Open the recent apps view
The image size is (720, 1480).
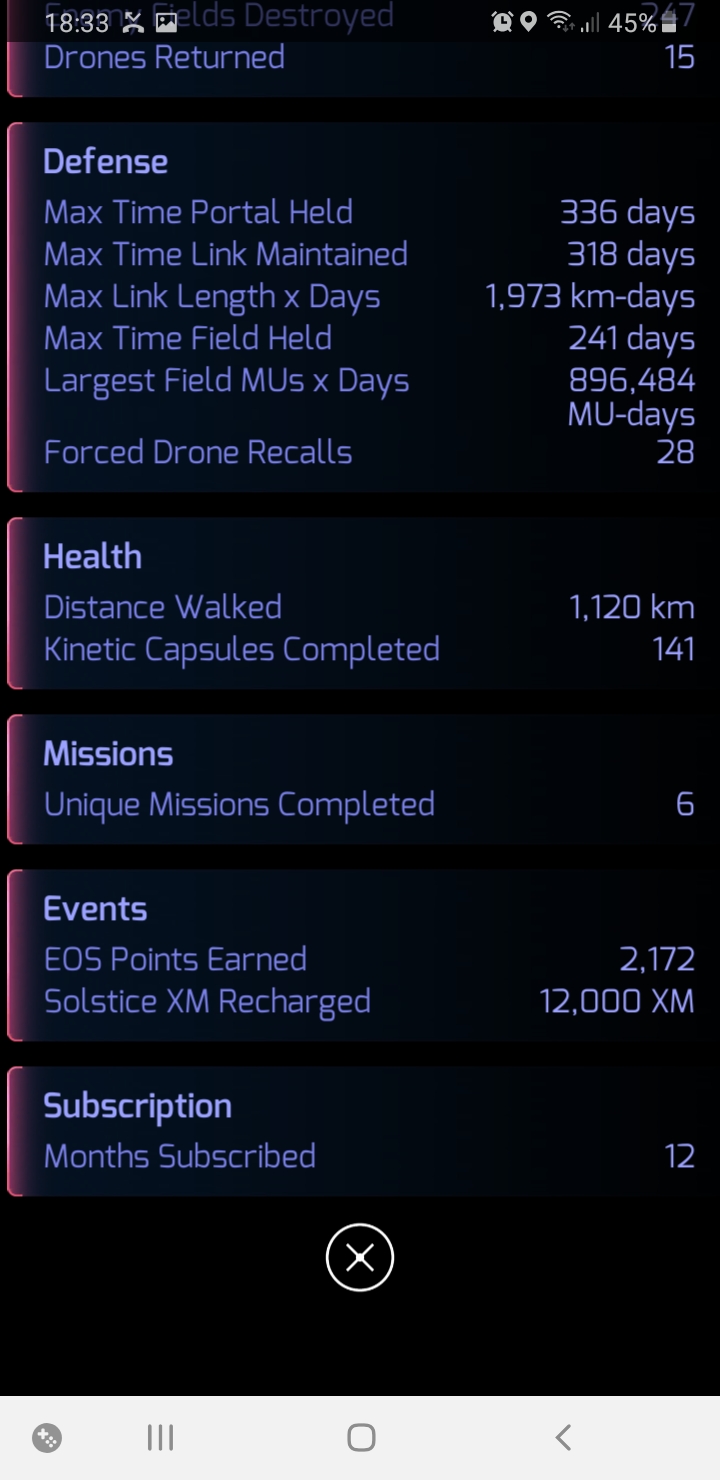[160, 1438]
